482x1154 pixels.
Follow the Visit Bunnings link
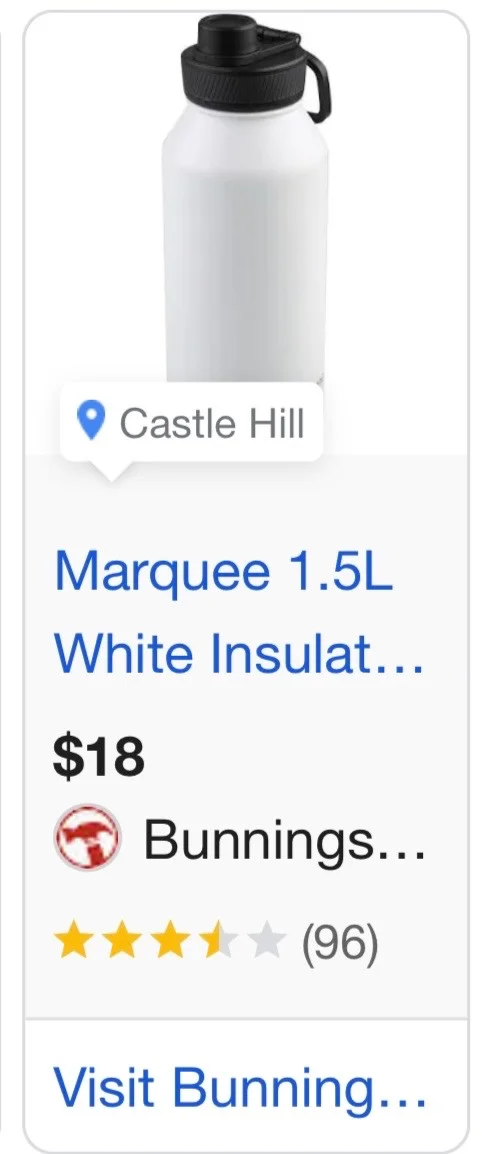(239, 1085)
